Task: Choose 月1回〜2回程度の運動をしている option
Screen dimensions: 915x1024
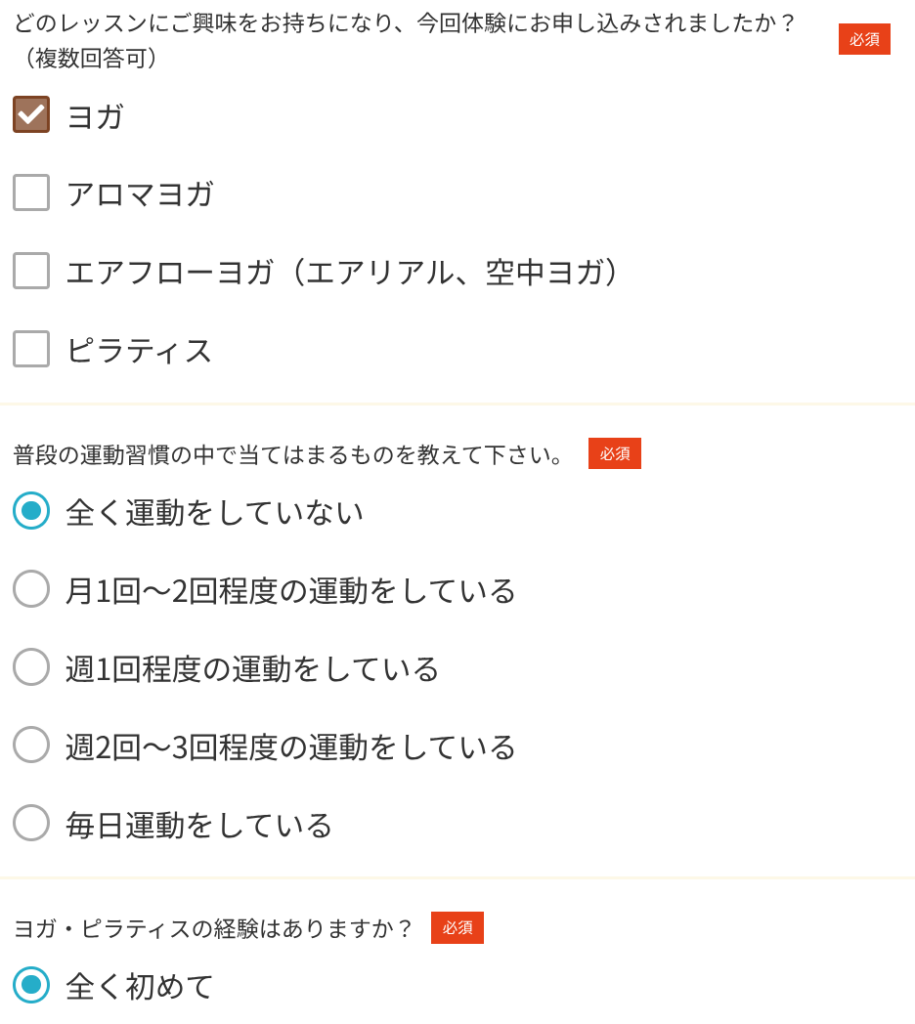Action: click(x=31, y=589)
